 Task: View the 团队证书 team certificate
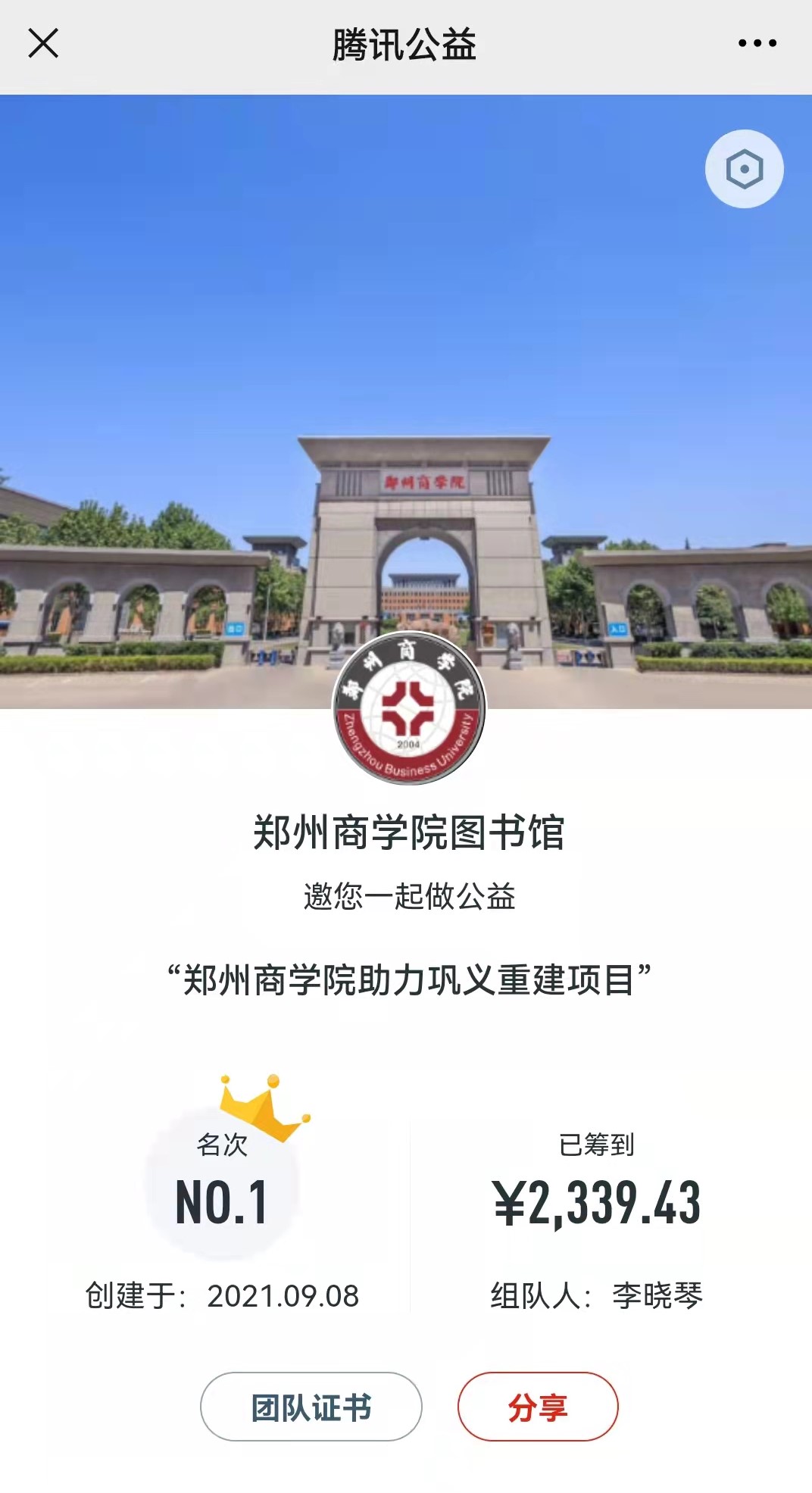point(311,1407)
